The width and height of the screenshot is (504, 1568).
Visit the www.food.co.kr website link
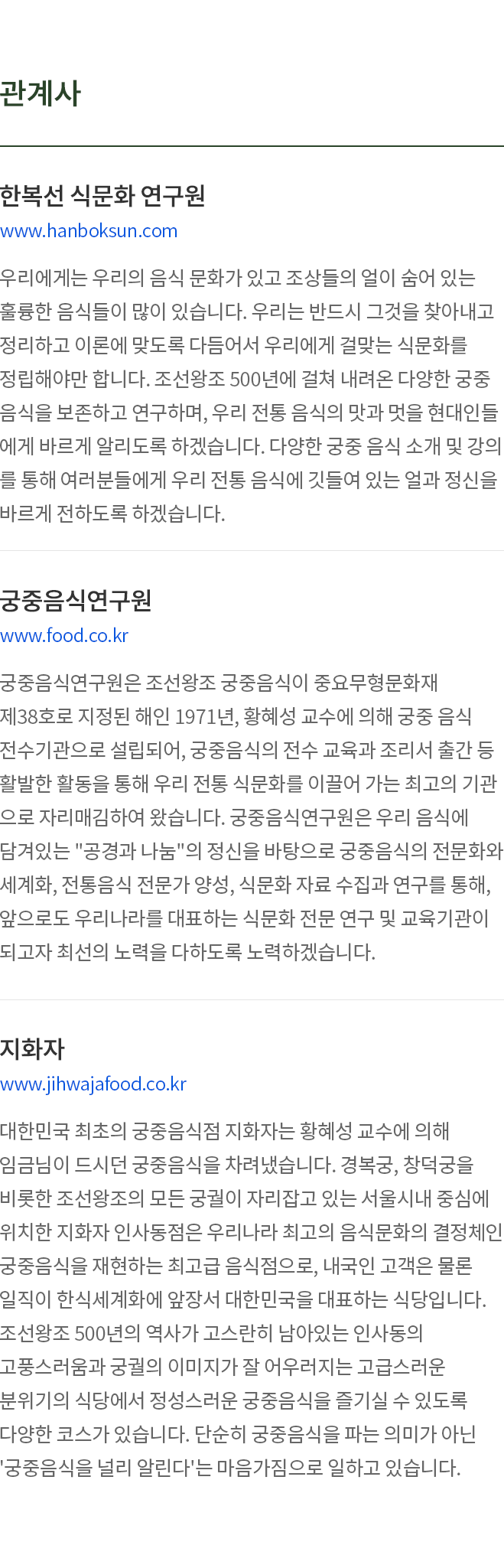pyautogui.click(x=64, y=635)
